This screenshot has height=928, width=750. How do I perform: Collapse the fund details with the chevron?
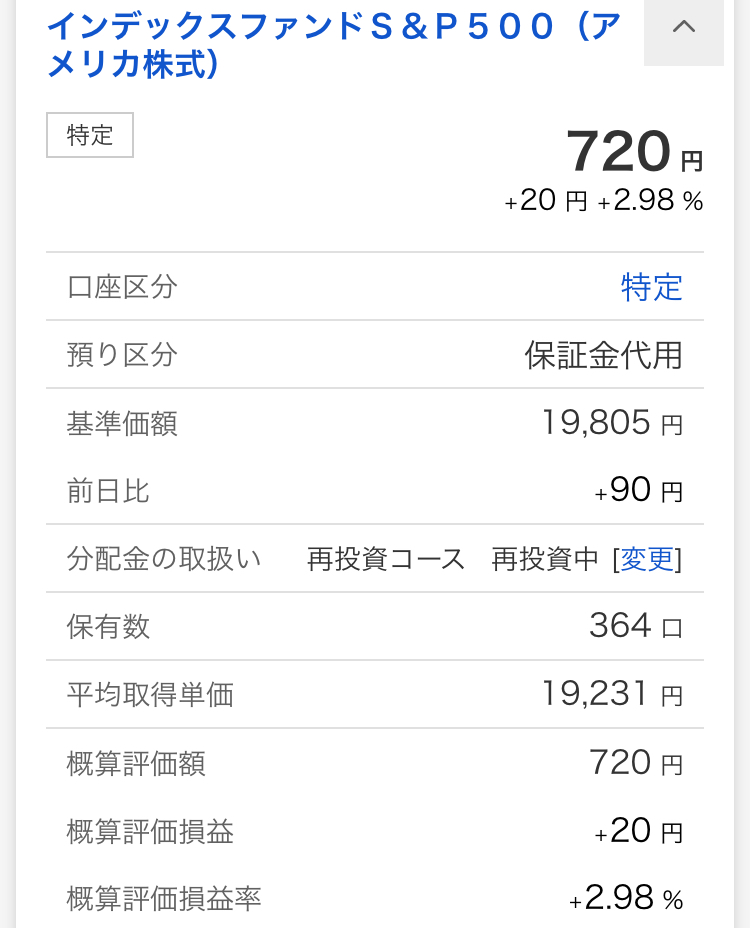684,29
